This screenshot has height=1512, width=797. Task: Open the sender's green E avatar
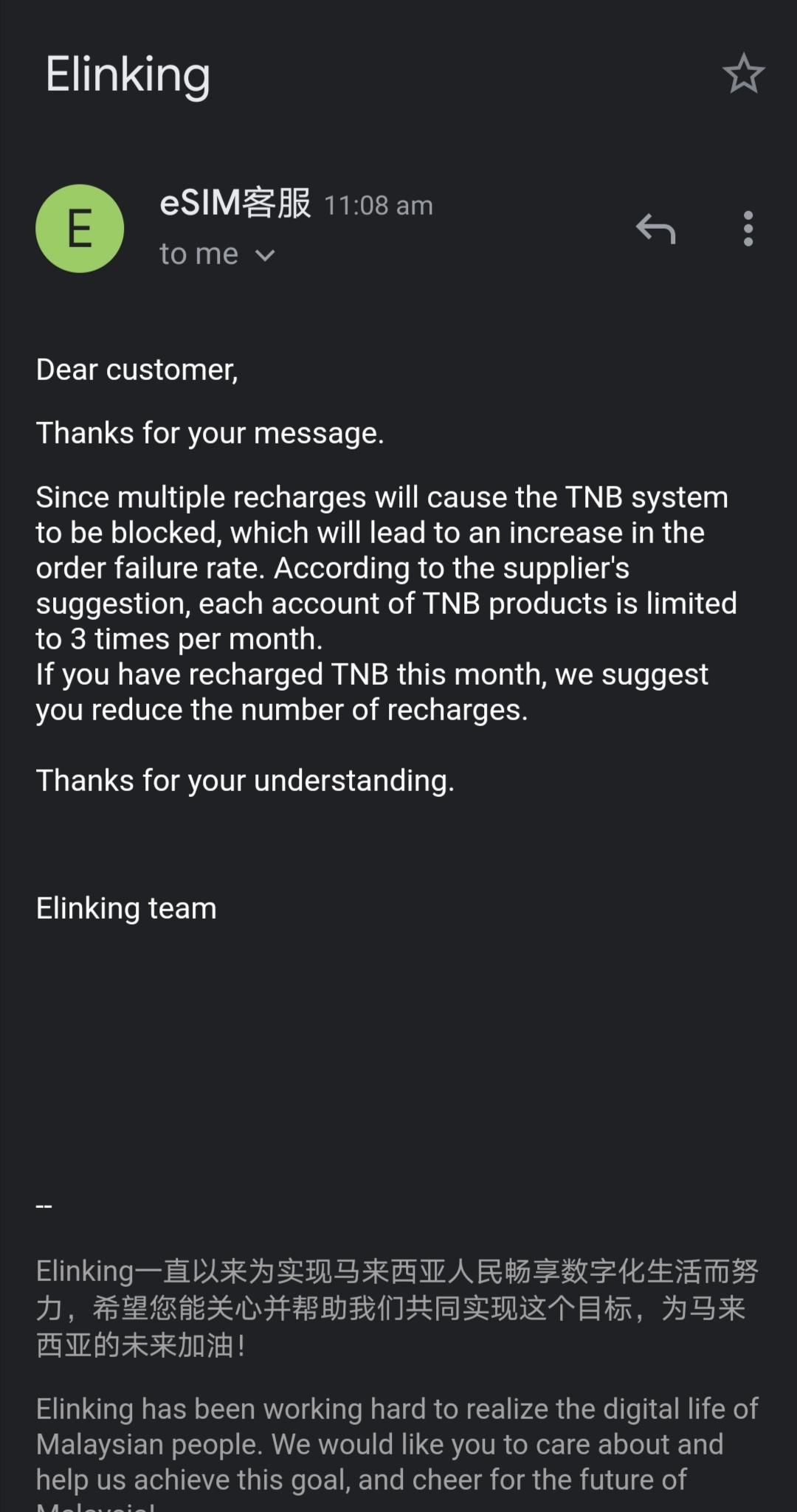coord(80,229)
